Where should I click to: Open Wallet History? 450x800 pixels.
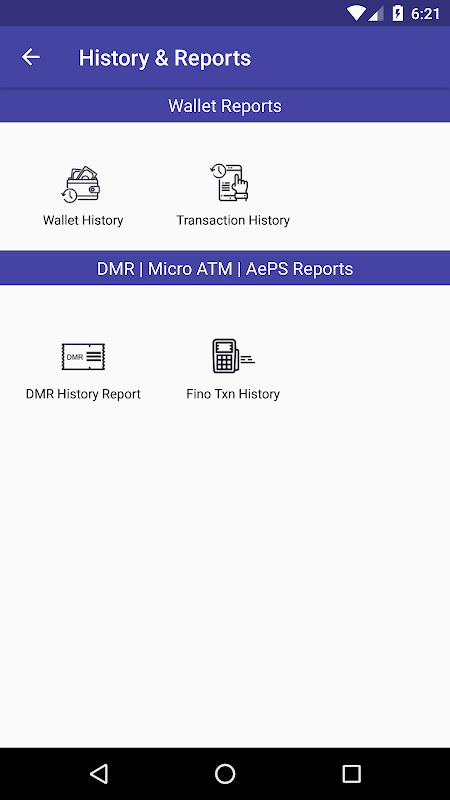point(83,196)
